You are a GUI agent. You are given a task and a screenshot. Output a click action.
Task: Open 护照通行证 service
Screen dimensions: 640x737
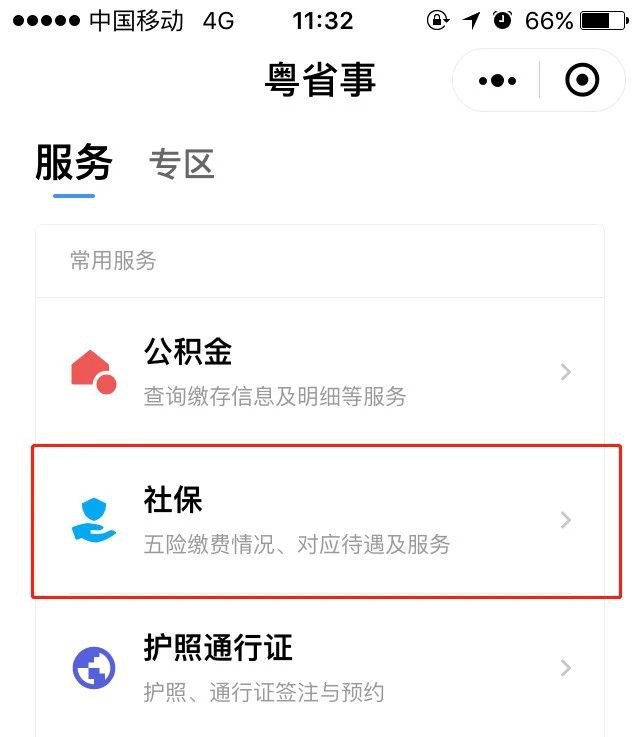click(x=320, y=668)
